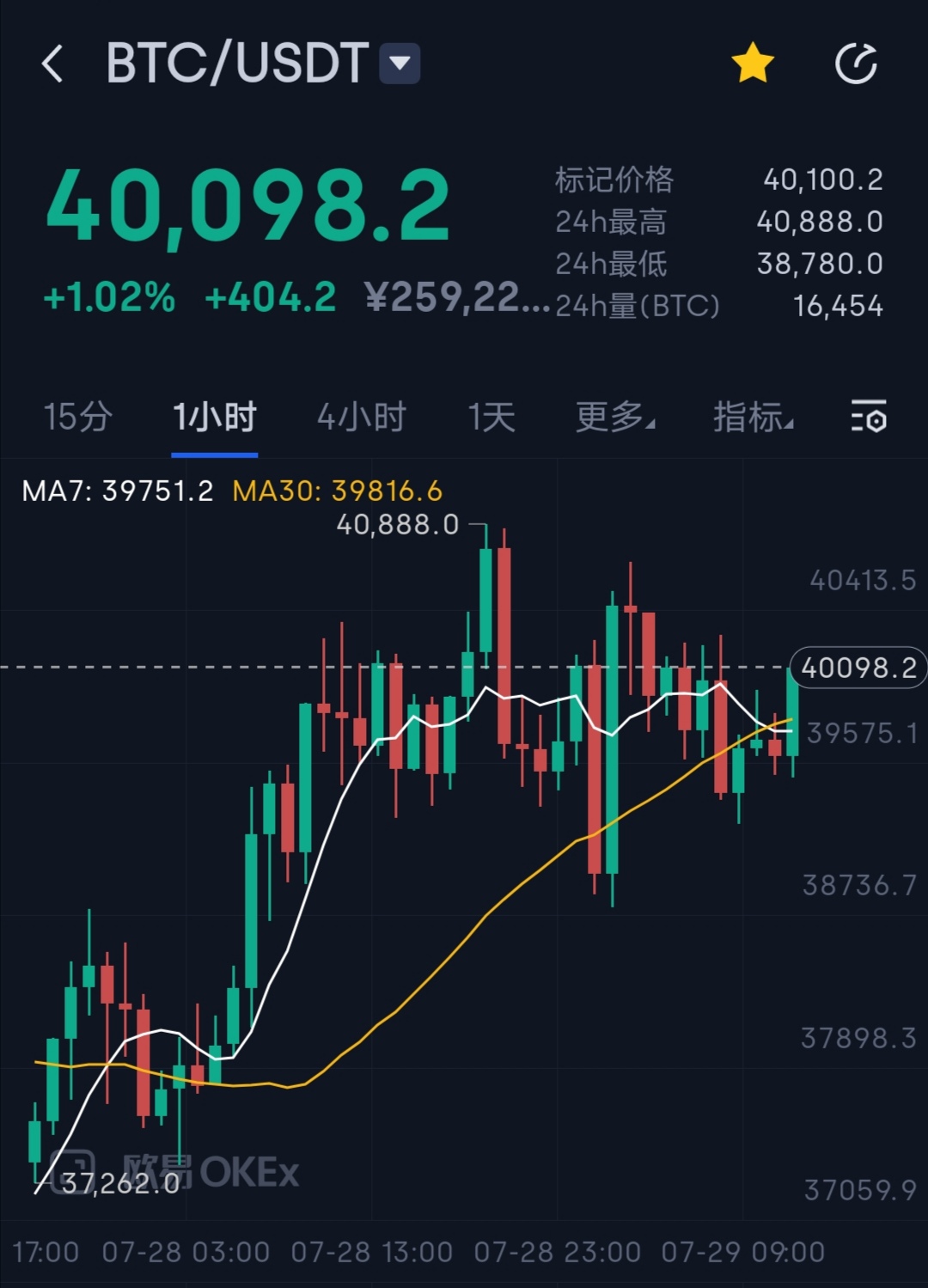The height and width of the screenshot is (1288, 928).
Task: Click the refresh icon to reload data
Action: click(857, 63)
